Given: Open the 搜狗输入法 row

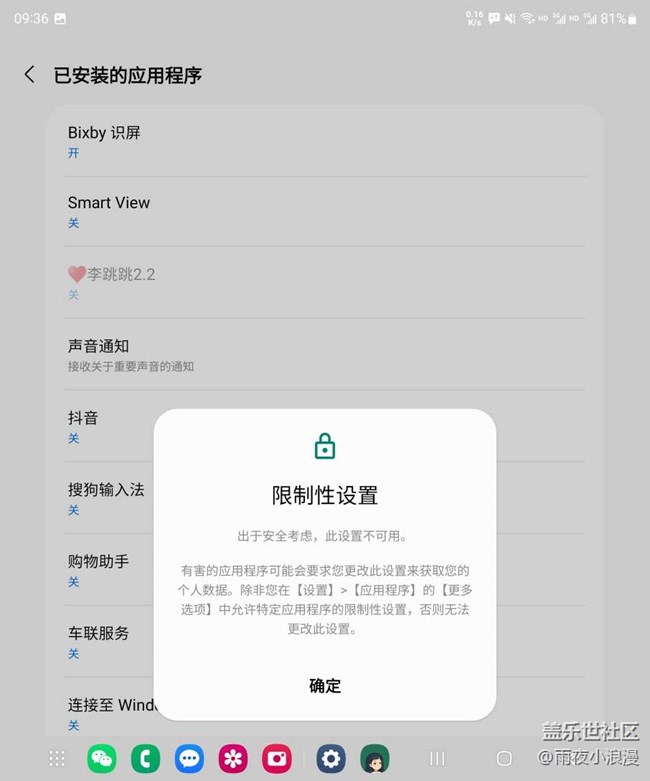Looking at the screenshot, I should coord(106,498).
